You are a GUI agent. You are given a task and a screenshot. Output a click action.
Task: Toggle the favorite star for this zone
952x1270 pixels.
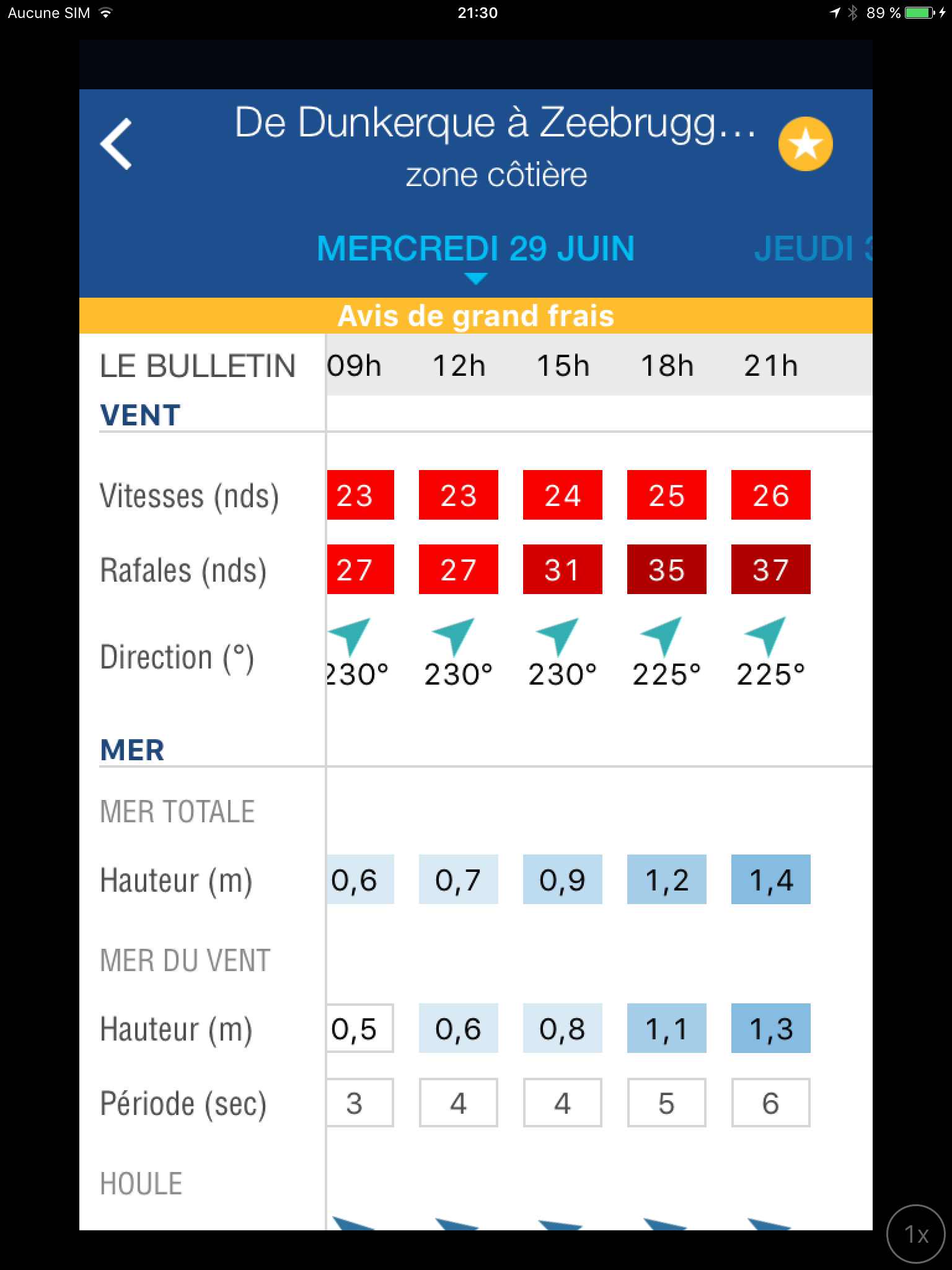pyautogui.click(x=805, y=144)
